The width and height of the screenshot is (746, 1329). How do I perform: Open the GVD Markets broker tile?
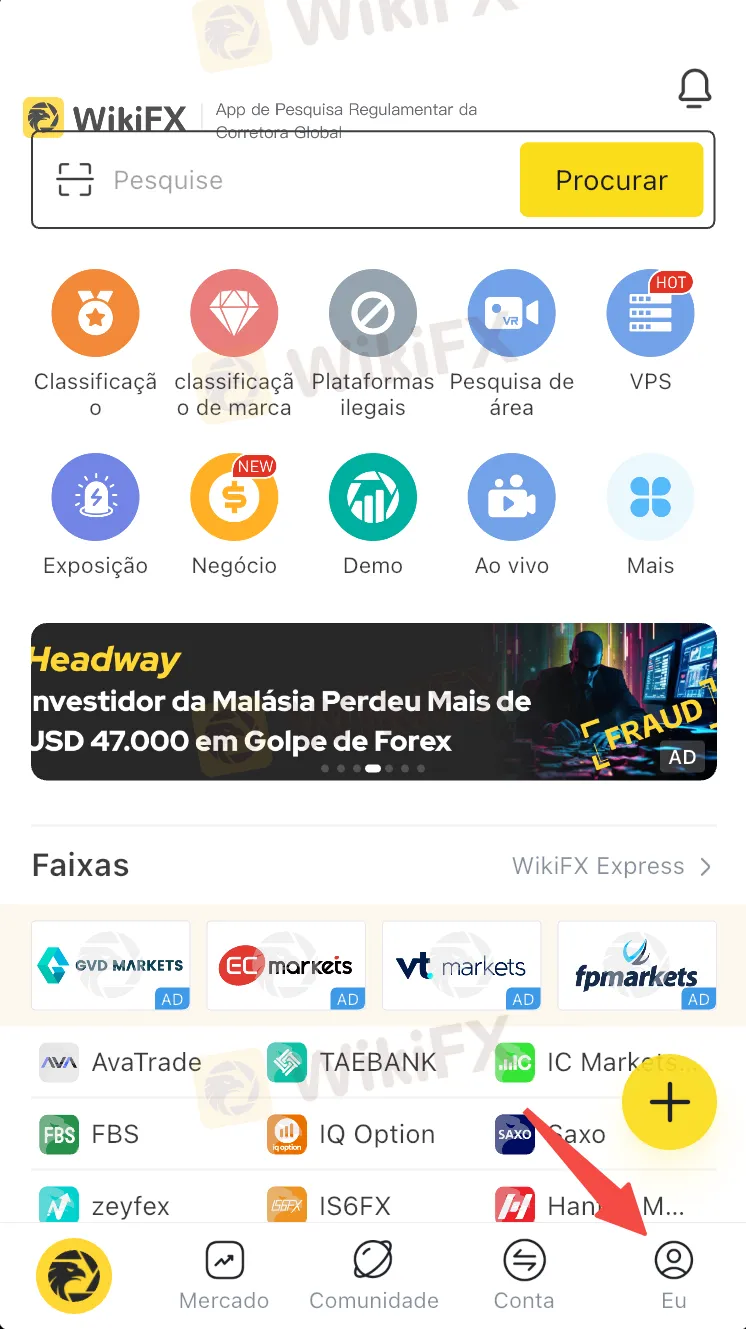[x=111, y=965]
